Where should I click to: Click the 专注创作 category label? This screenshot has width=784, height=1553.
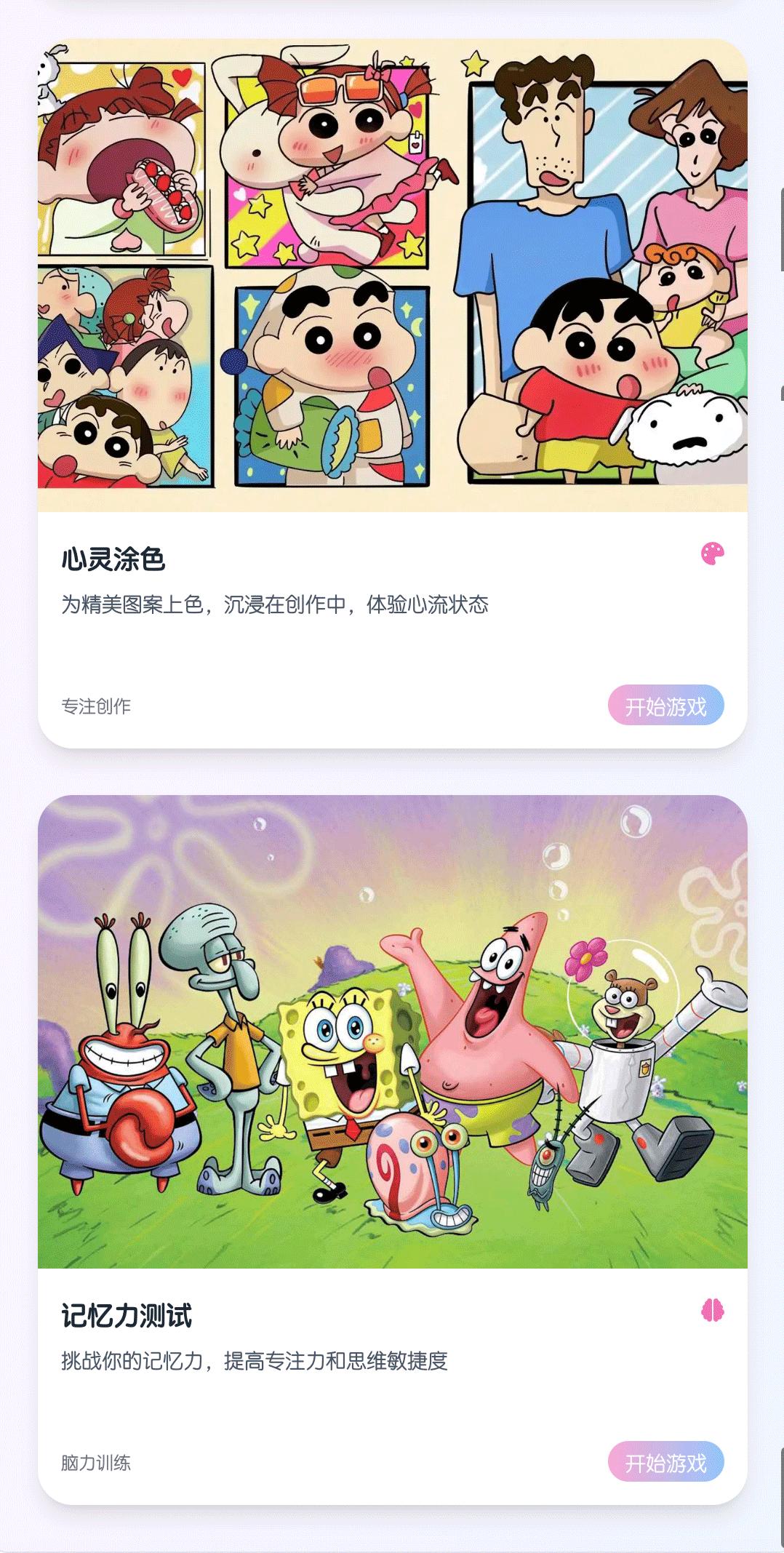pos(99,705)
